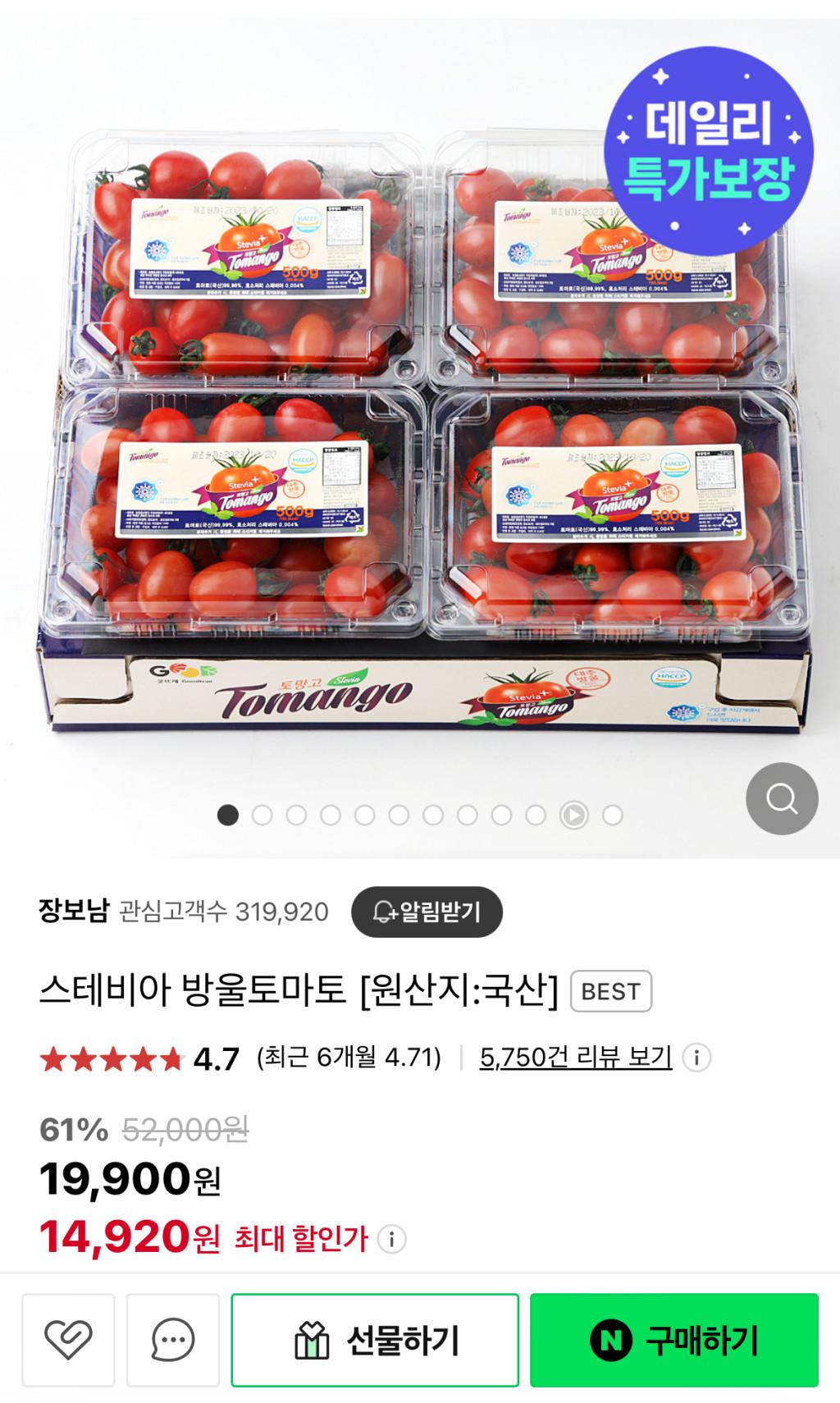This screenshot has width=840, height=1403.
Task: Tap 알림받기 to get store alerts
Action: coord(427,912)
